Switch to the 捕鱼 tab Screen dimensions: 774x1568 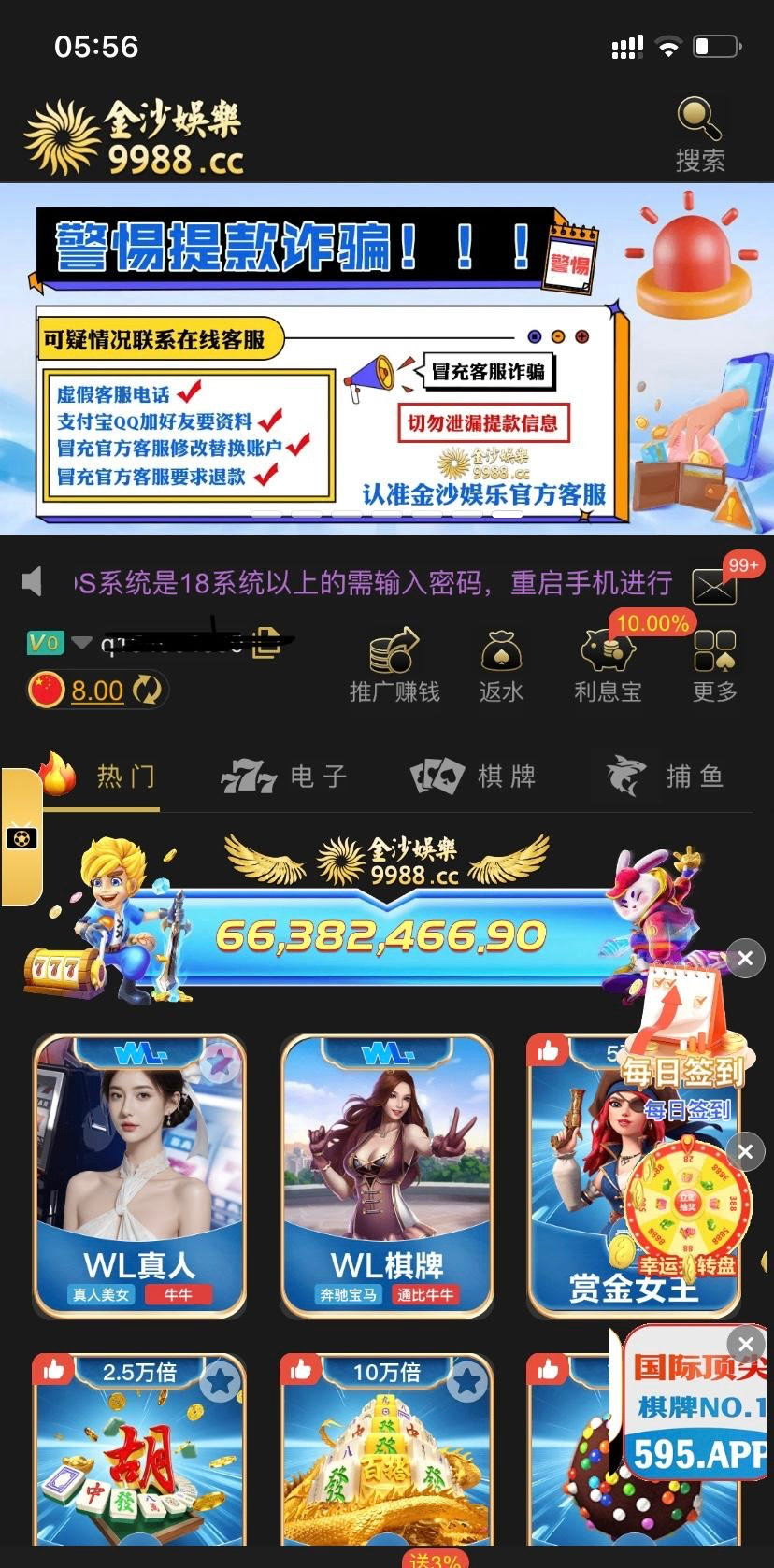click(x=666, y=777)
